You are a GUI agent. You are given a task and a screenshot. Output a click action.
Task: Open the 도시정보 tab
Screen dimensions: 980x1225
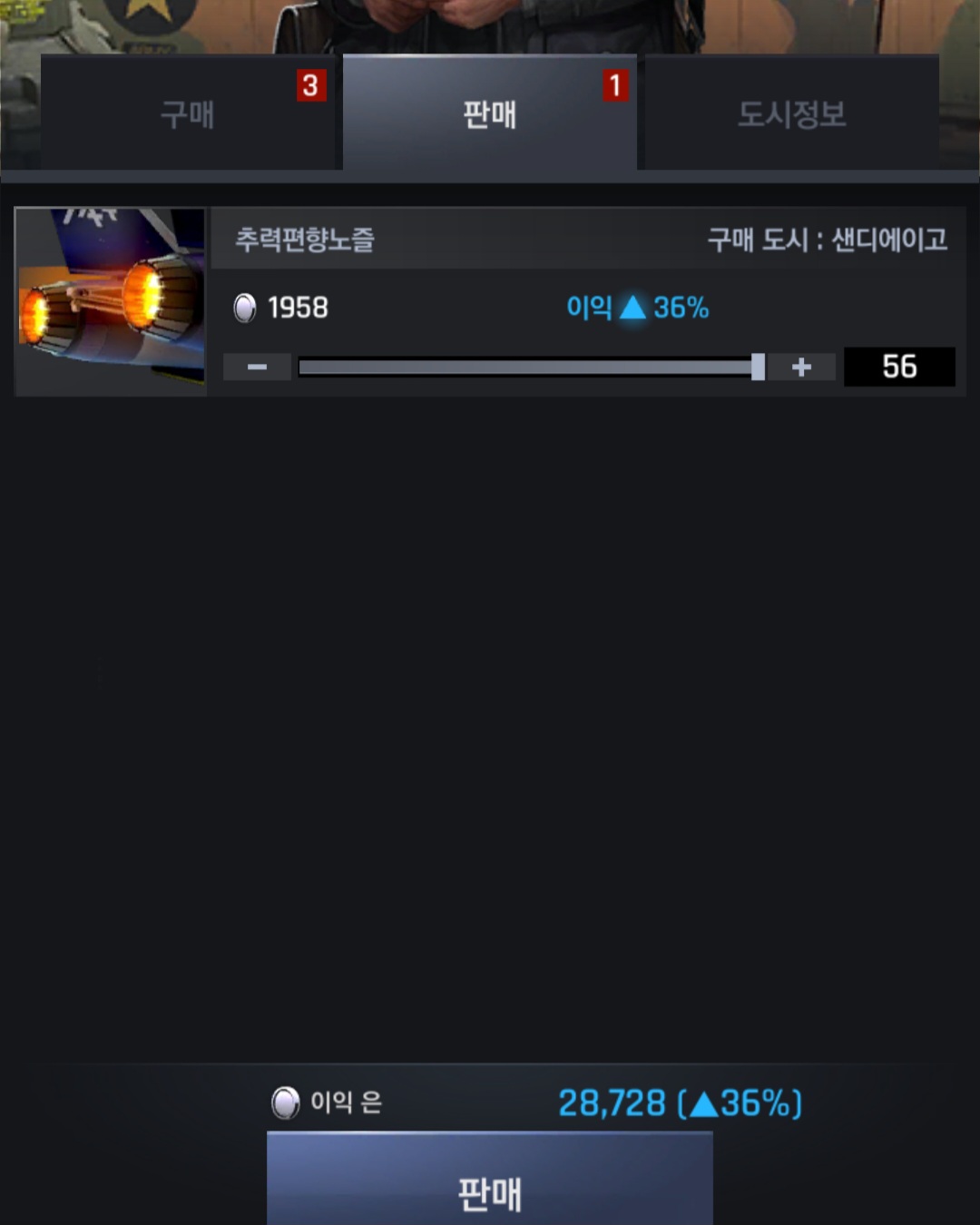pos(791,113)
